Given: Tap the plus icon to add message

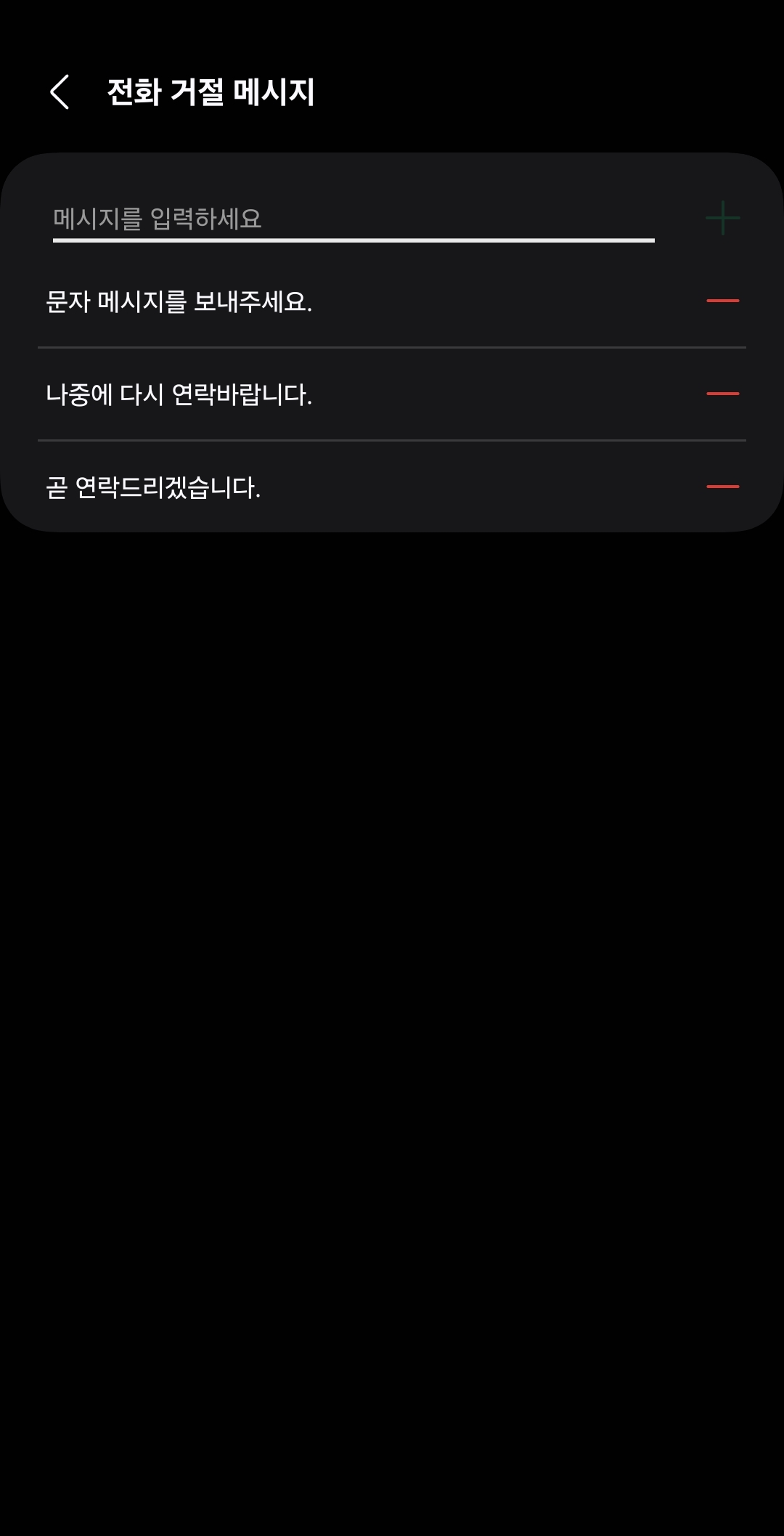Looking at the screenshot, I should [x=722, y=218].
